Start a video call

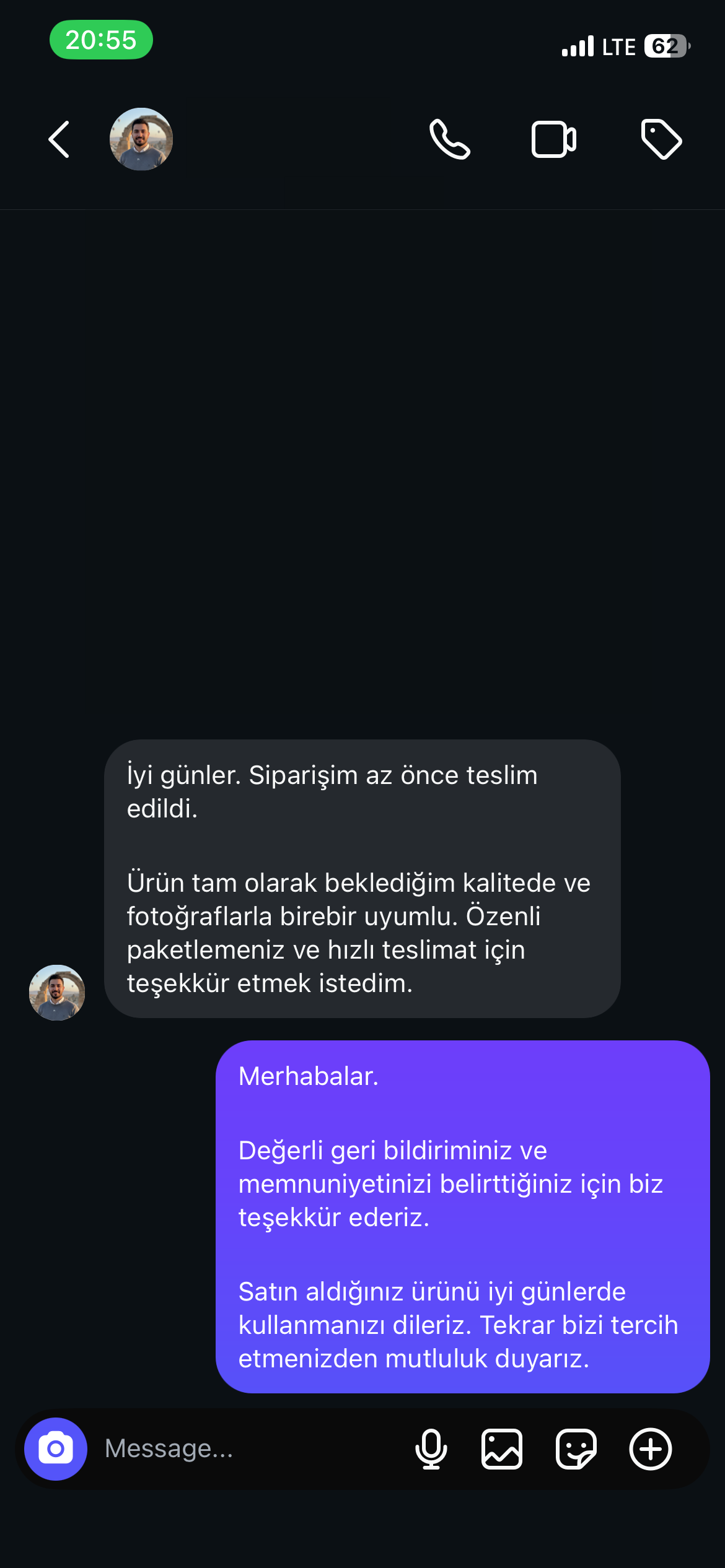point(553,139)
